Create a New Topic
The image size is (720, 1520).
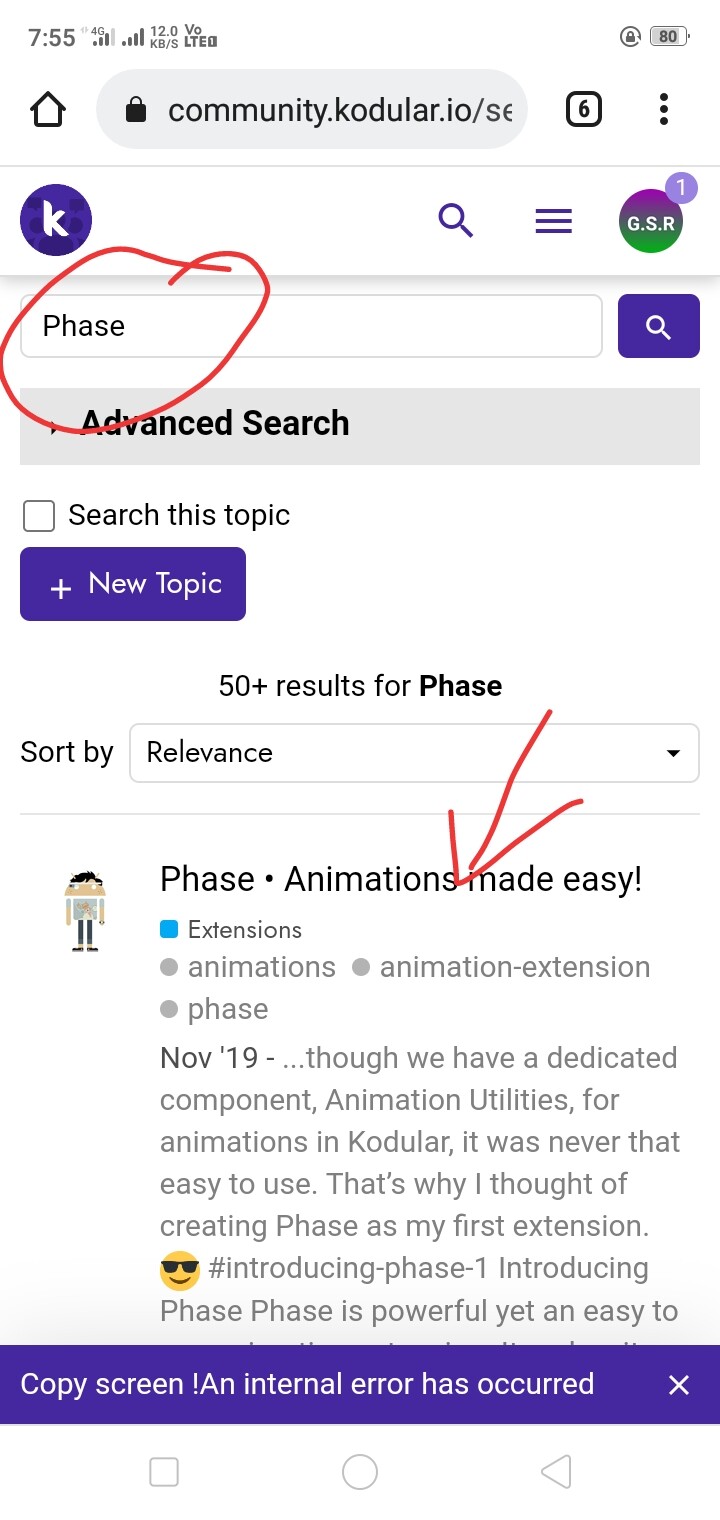click(x=133, y=584)
